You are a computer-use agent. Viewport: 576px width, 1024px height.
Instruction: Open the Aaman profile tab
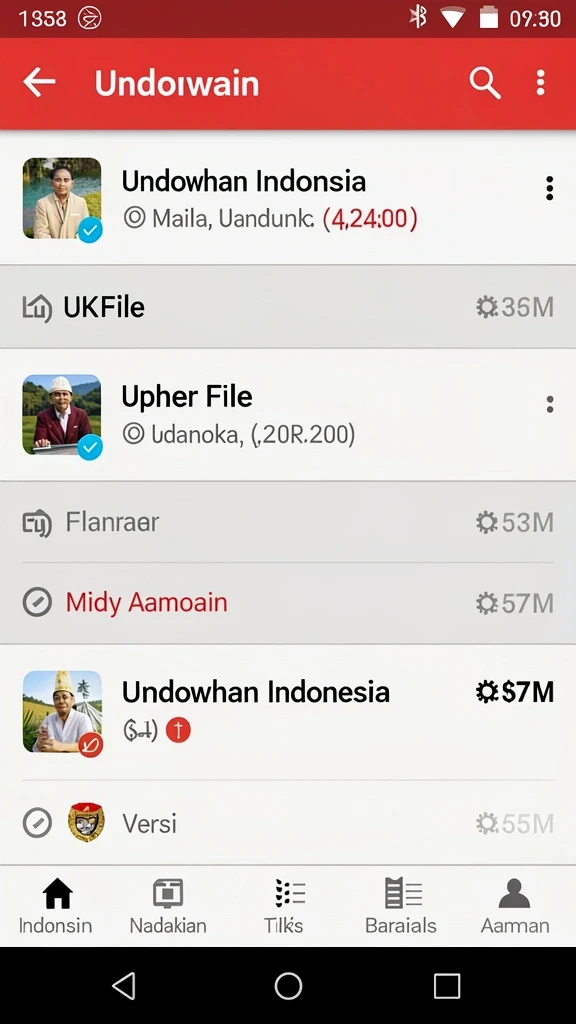coord(515,906)
